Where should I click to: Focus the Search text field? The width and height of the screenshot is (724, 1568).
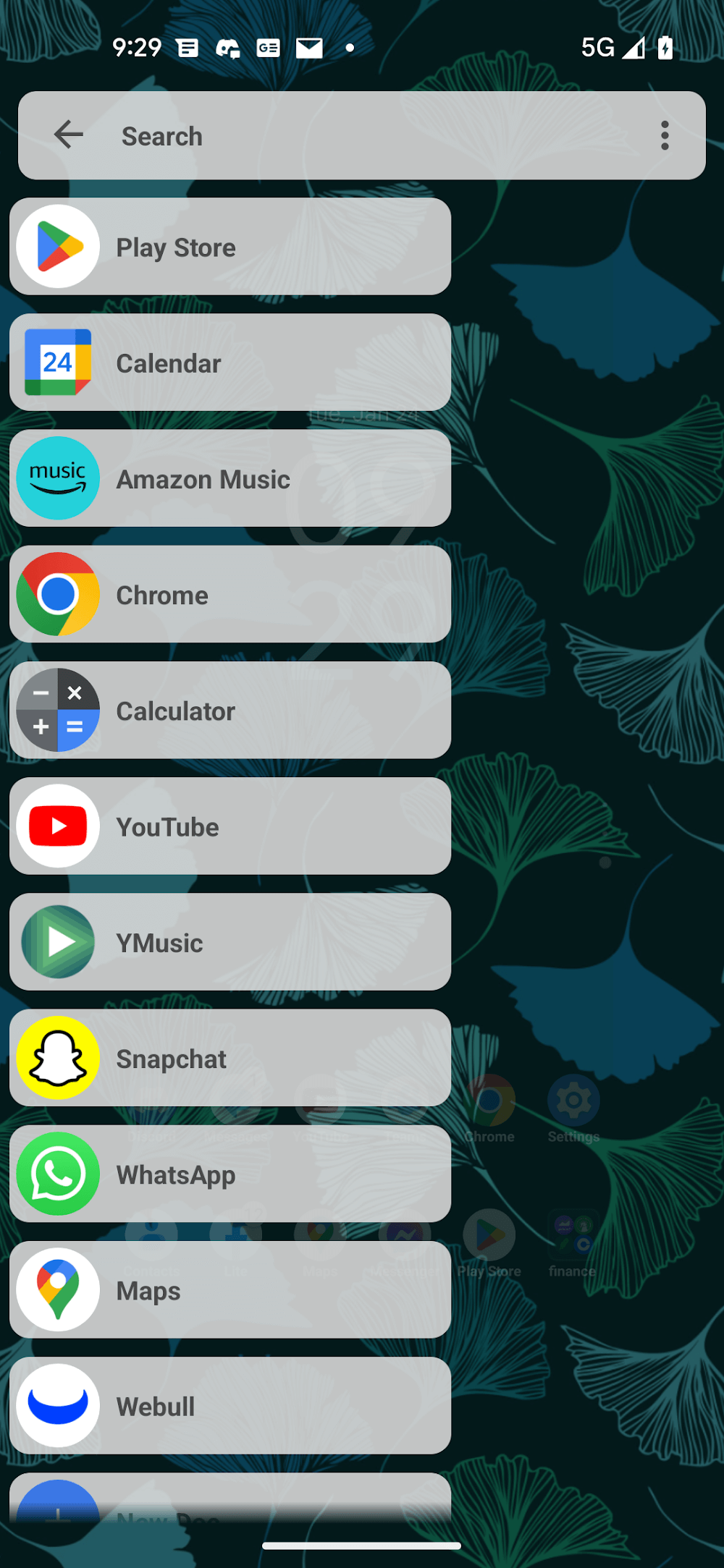[362, 136]
